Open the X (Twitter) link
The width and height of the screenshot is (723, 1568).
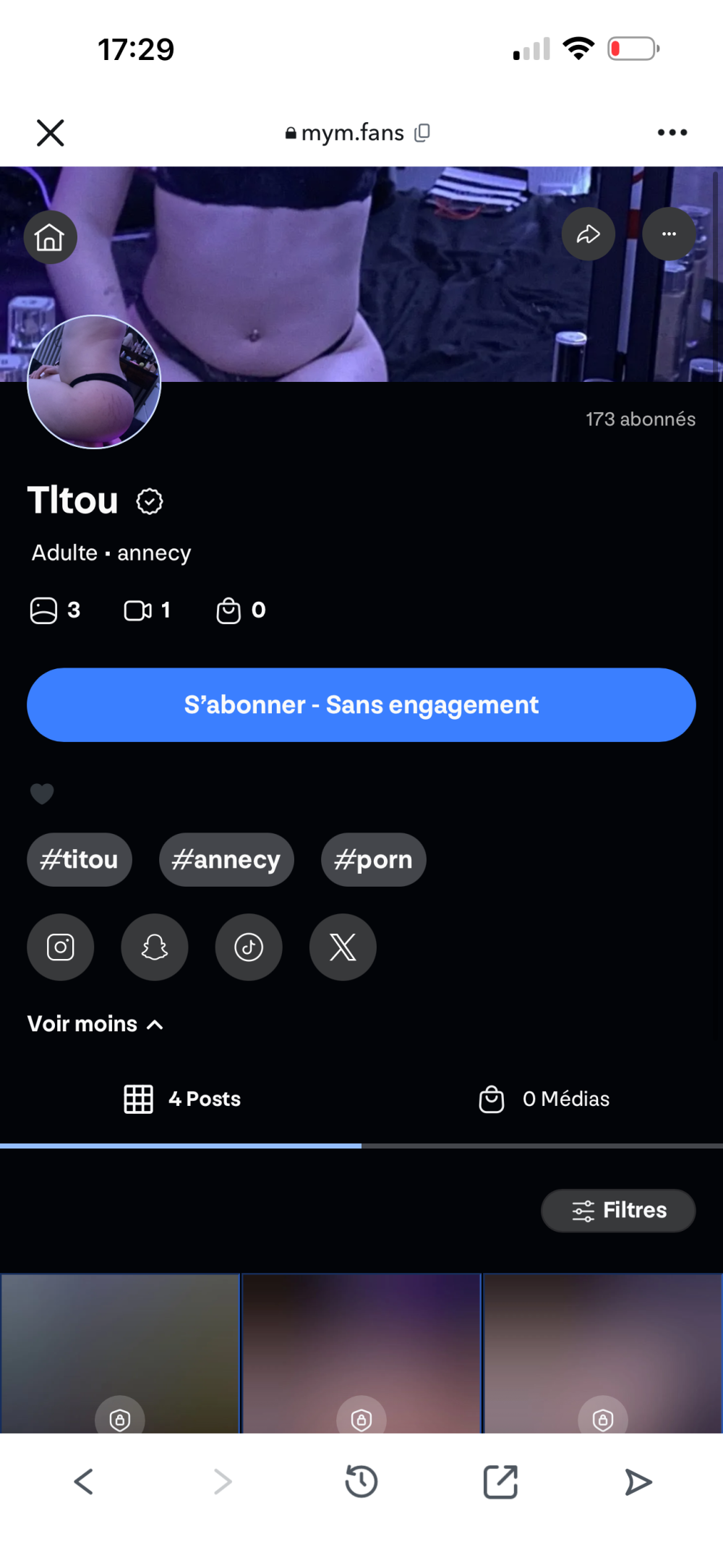tap(343, 947)
